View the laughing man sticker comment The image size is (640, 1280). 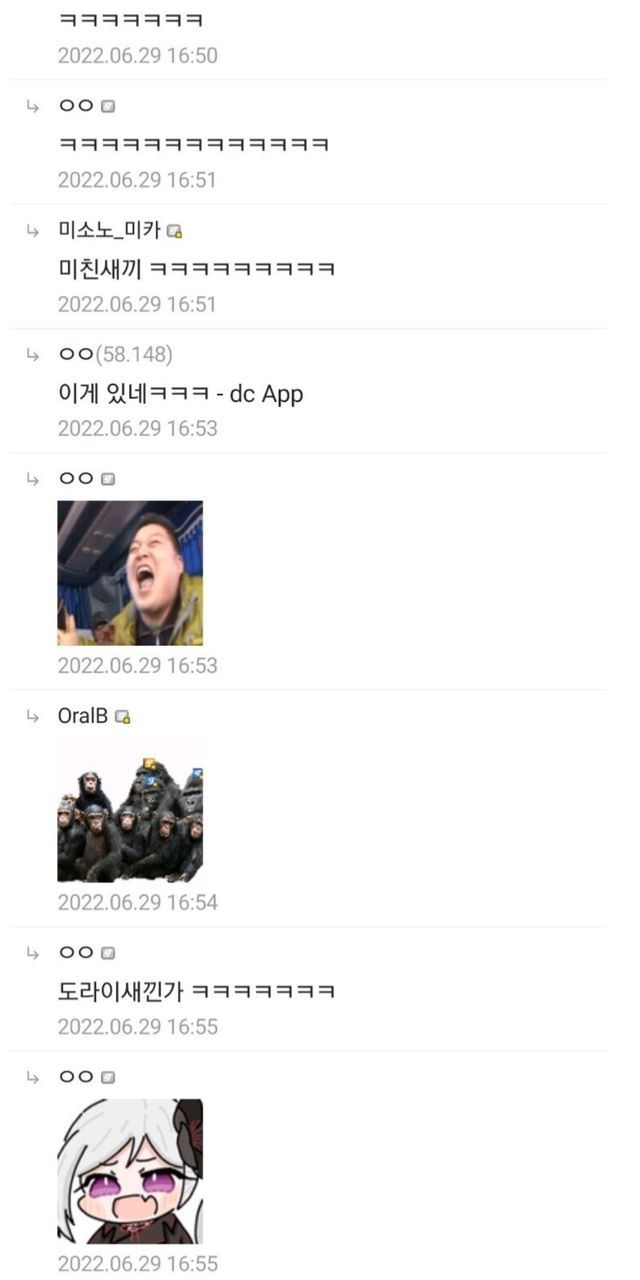point(130,573)
